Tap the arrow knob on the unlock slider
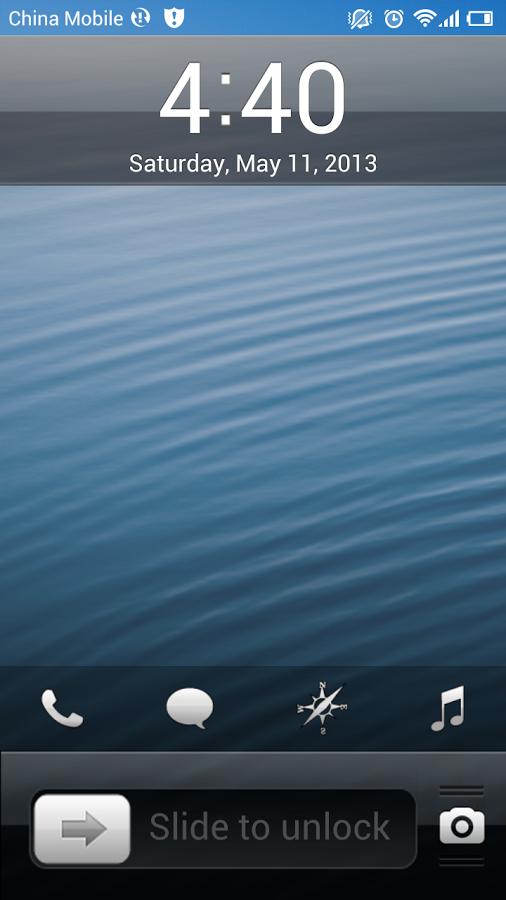506x900 pixels. (82, 829)
